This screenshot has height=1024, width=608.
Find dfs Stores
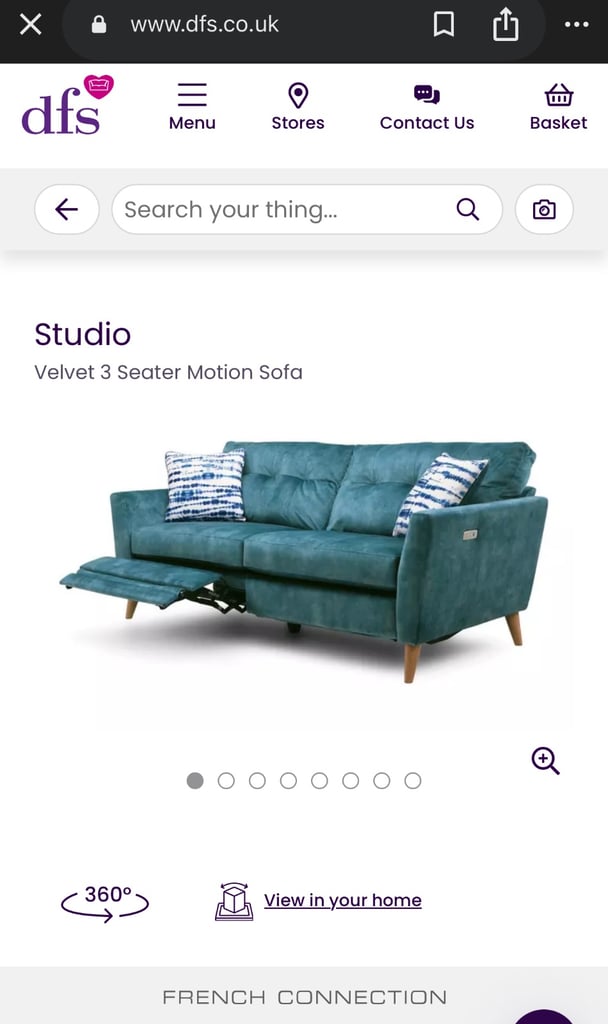pos(298,107)
